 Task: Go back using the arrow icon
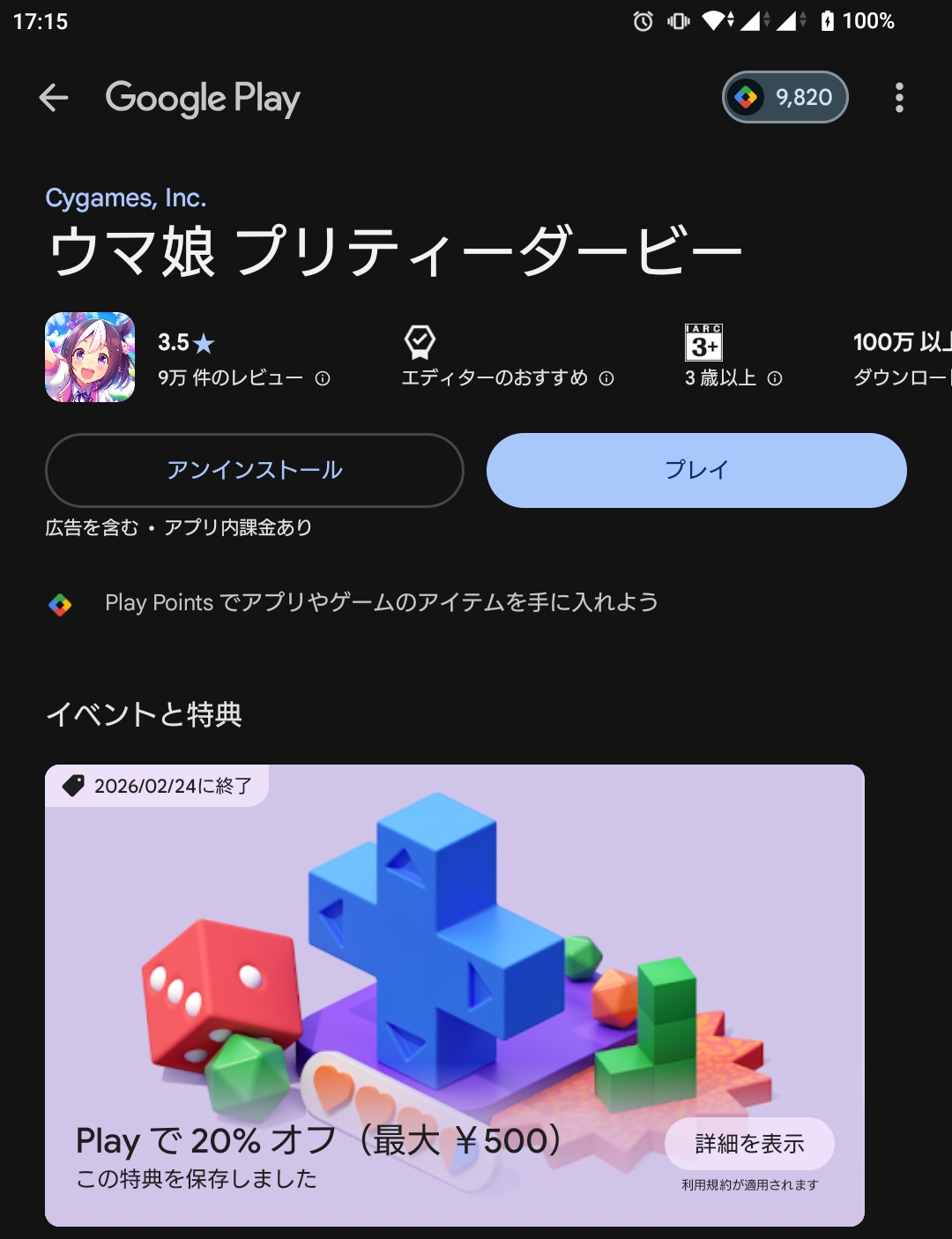[54, 98]
